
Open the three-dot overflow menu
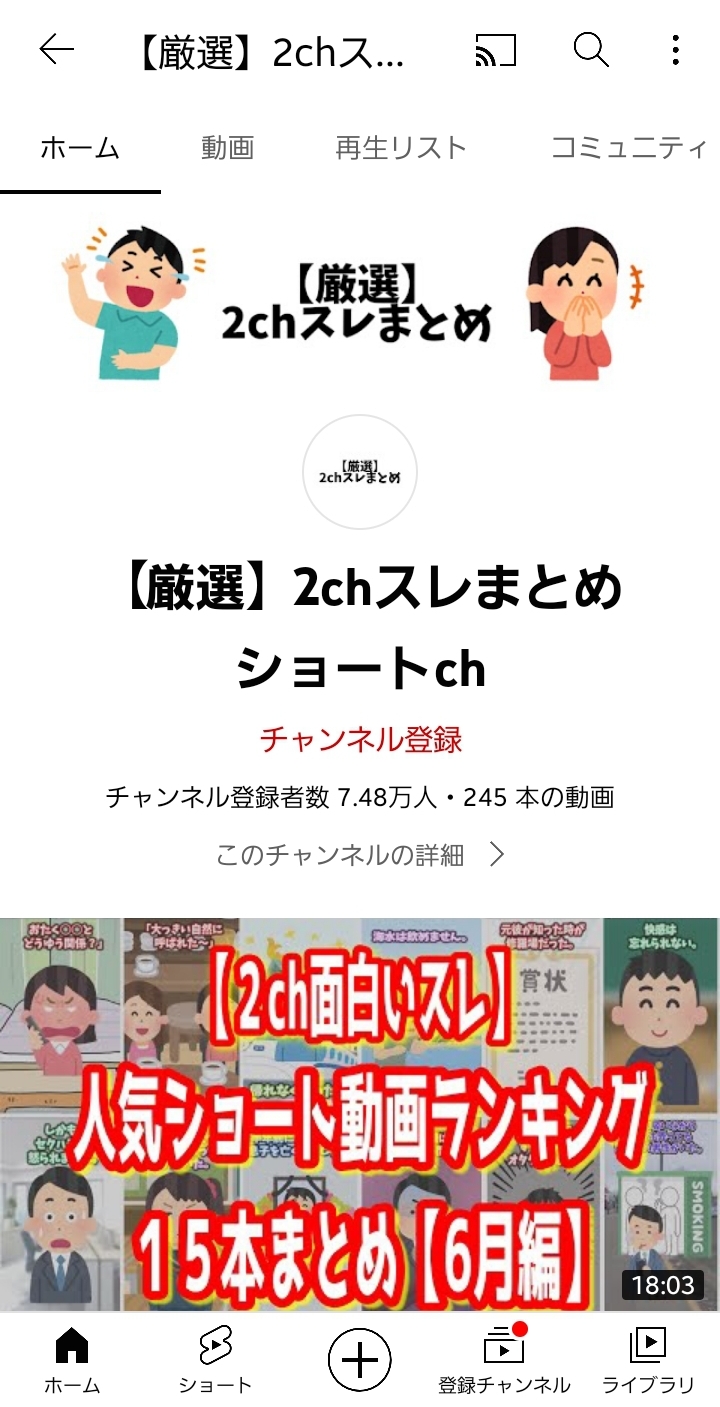pyautogui.click(x=676, y=50)
